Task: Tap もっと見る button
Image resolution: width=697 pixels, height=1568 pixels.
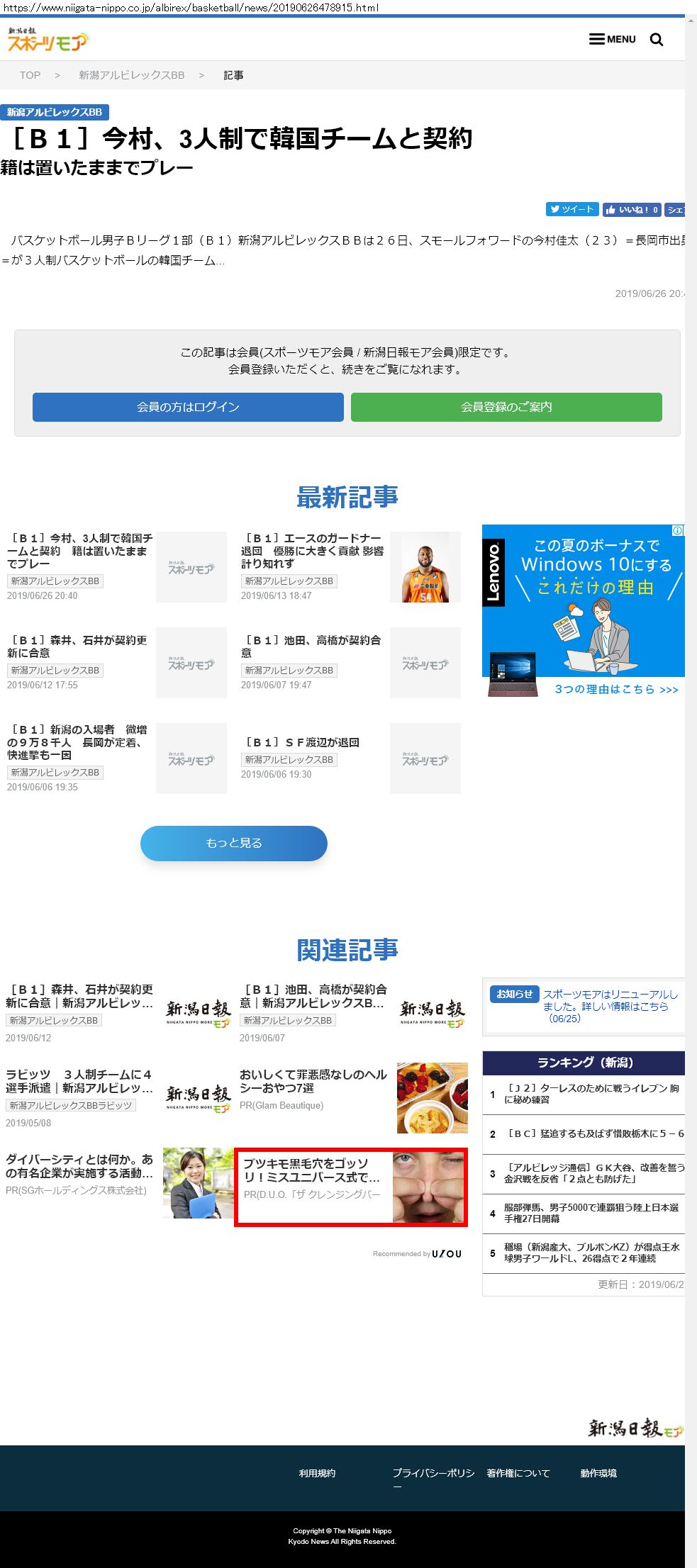Action: coord(233,843)
